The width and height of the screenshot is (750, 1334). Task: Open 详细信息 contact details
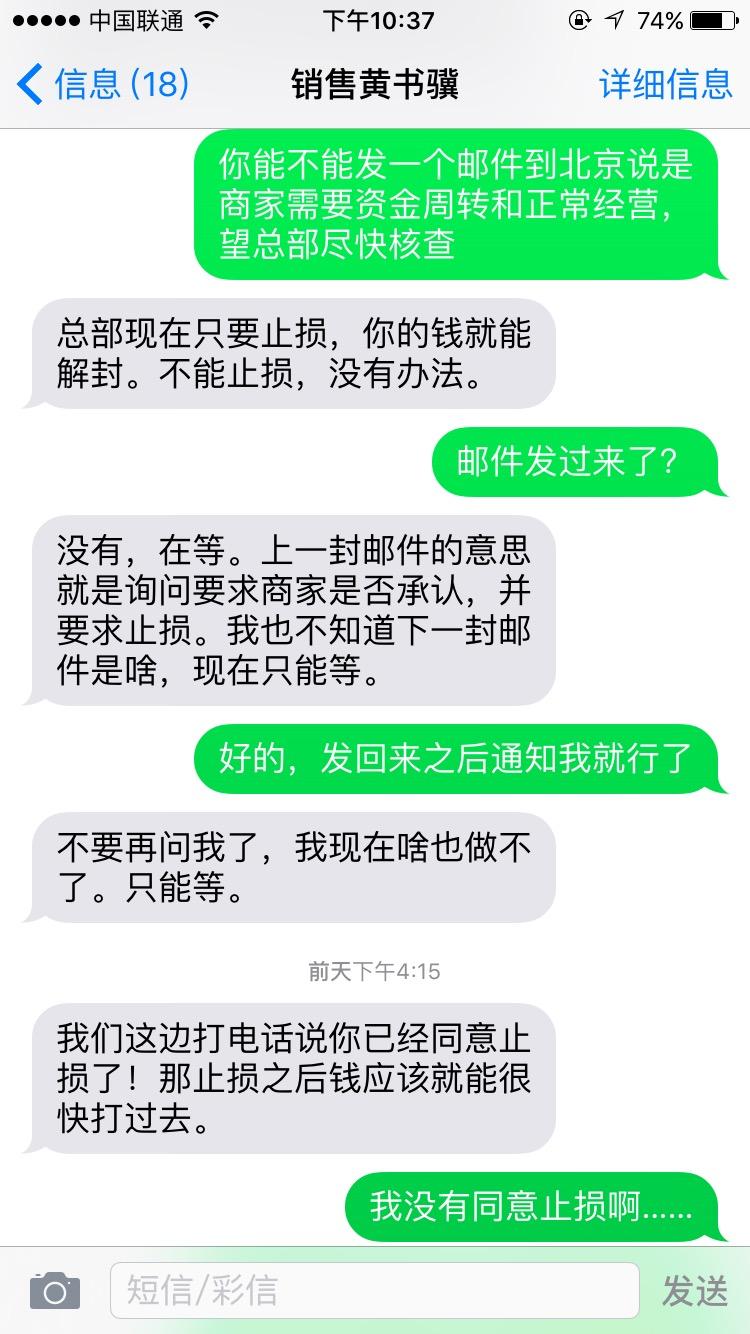click(x=665, y=84)
